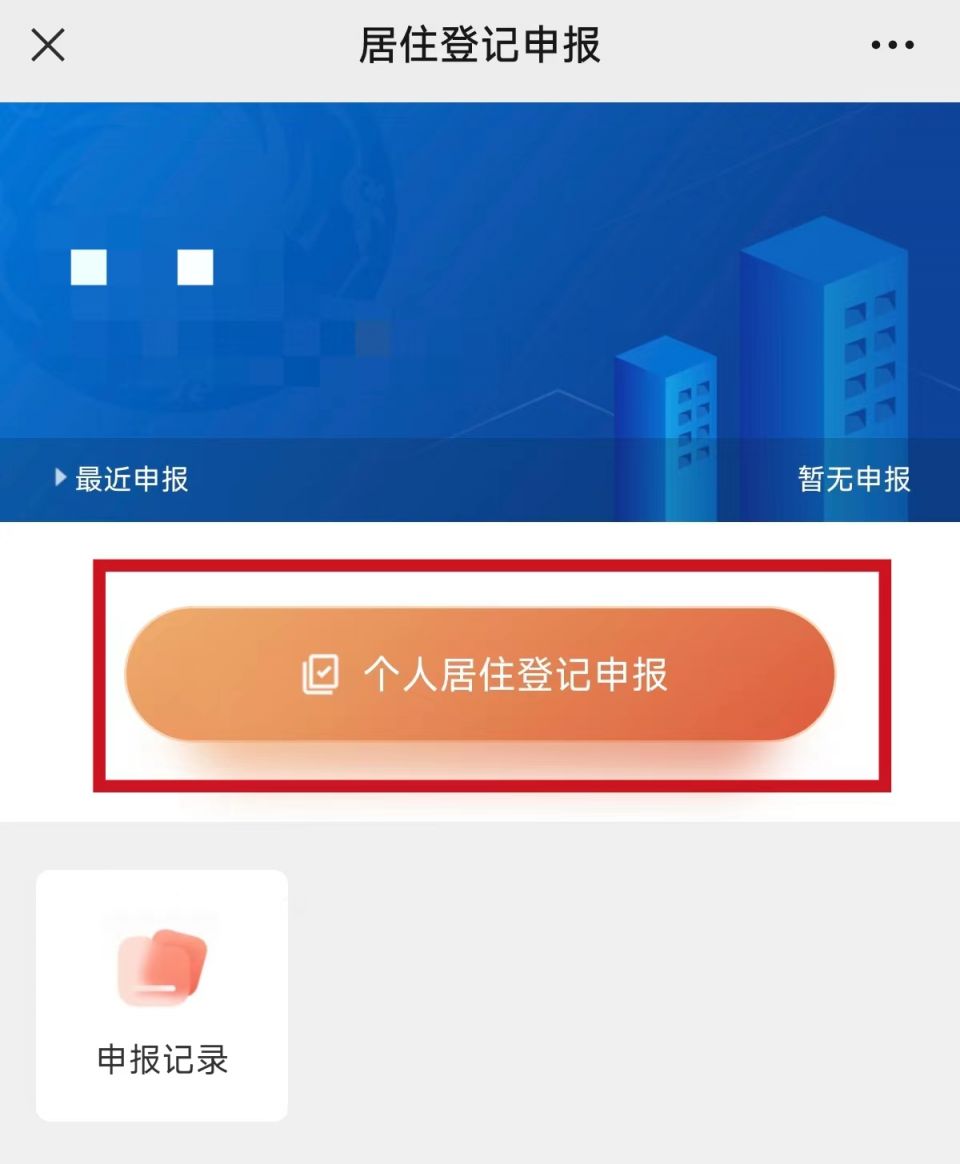Expand the 最近申报 row
The image size is (960, 1164).
[123, 479]
